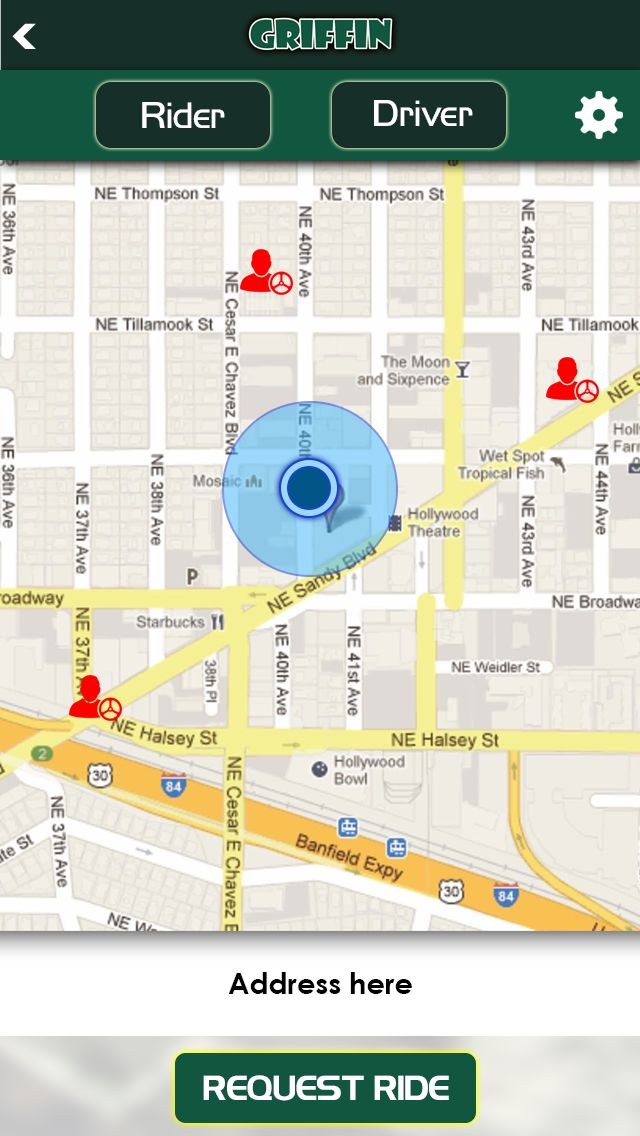Go back with the top-left arrow
The image size is (640, 1136).
24,36
